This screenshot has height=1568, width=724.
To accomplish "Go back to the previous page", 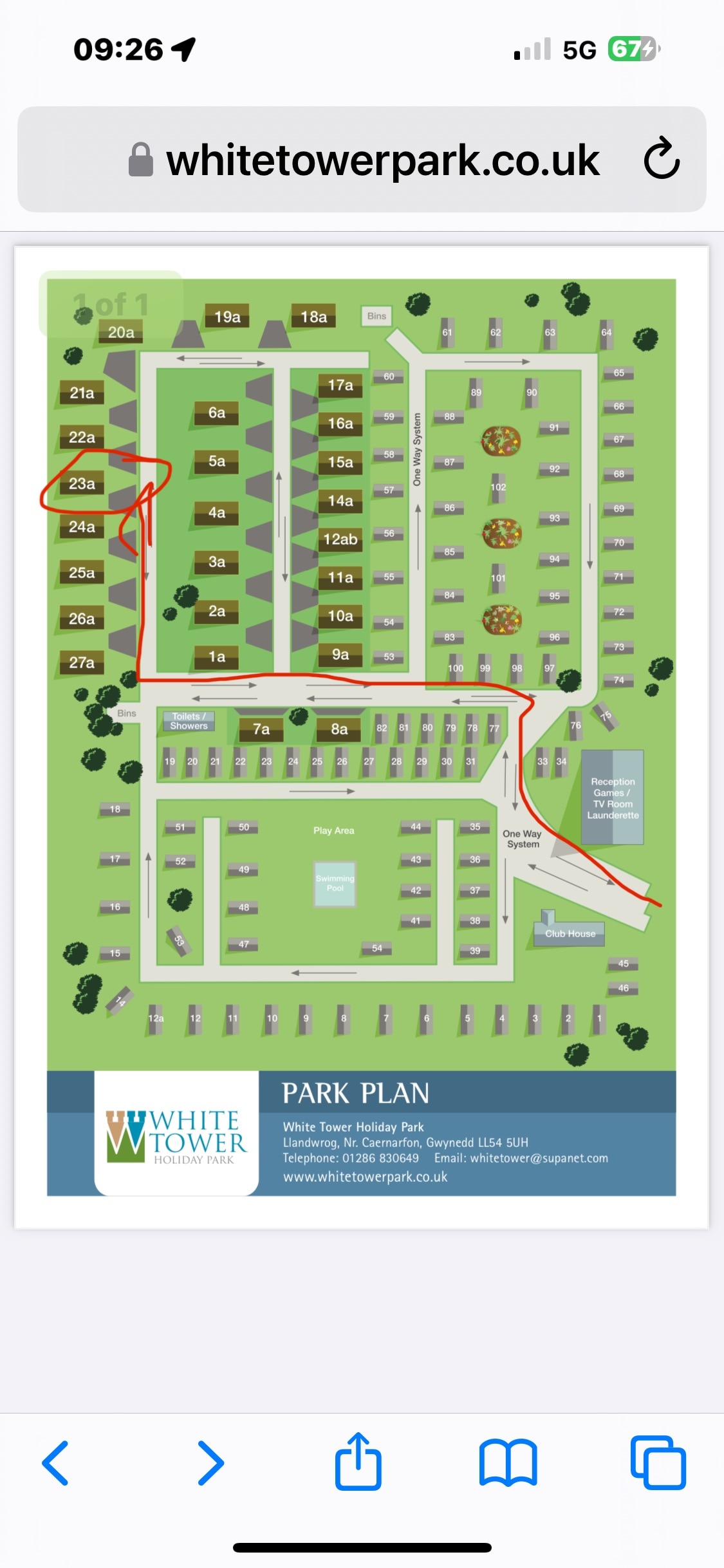I will click(x=56, y=1462).
